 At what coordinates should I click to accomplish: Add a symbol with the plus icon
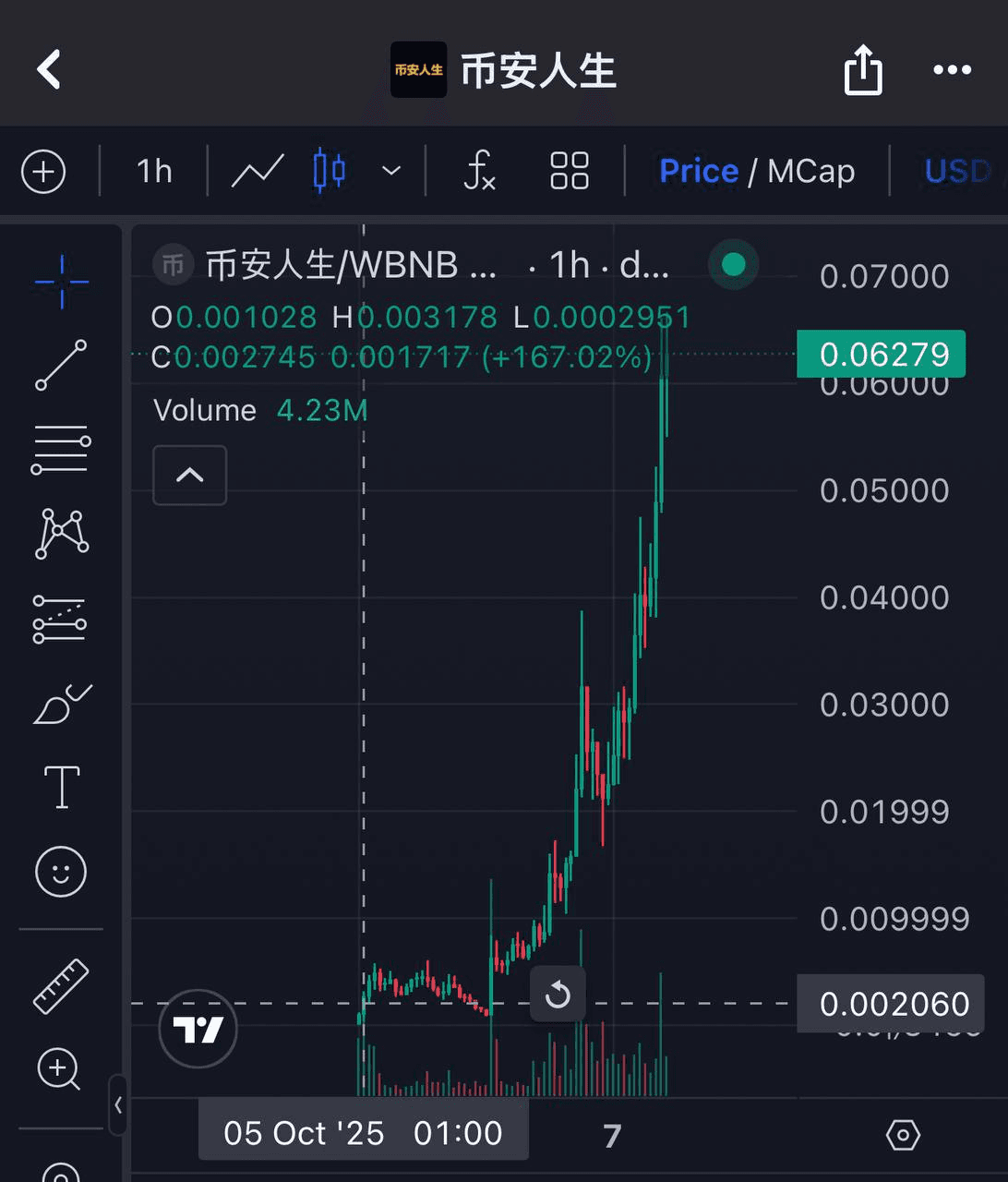43,172
